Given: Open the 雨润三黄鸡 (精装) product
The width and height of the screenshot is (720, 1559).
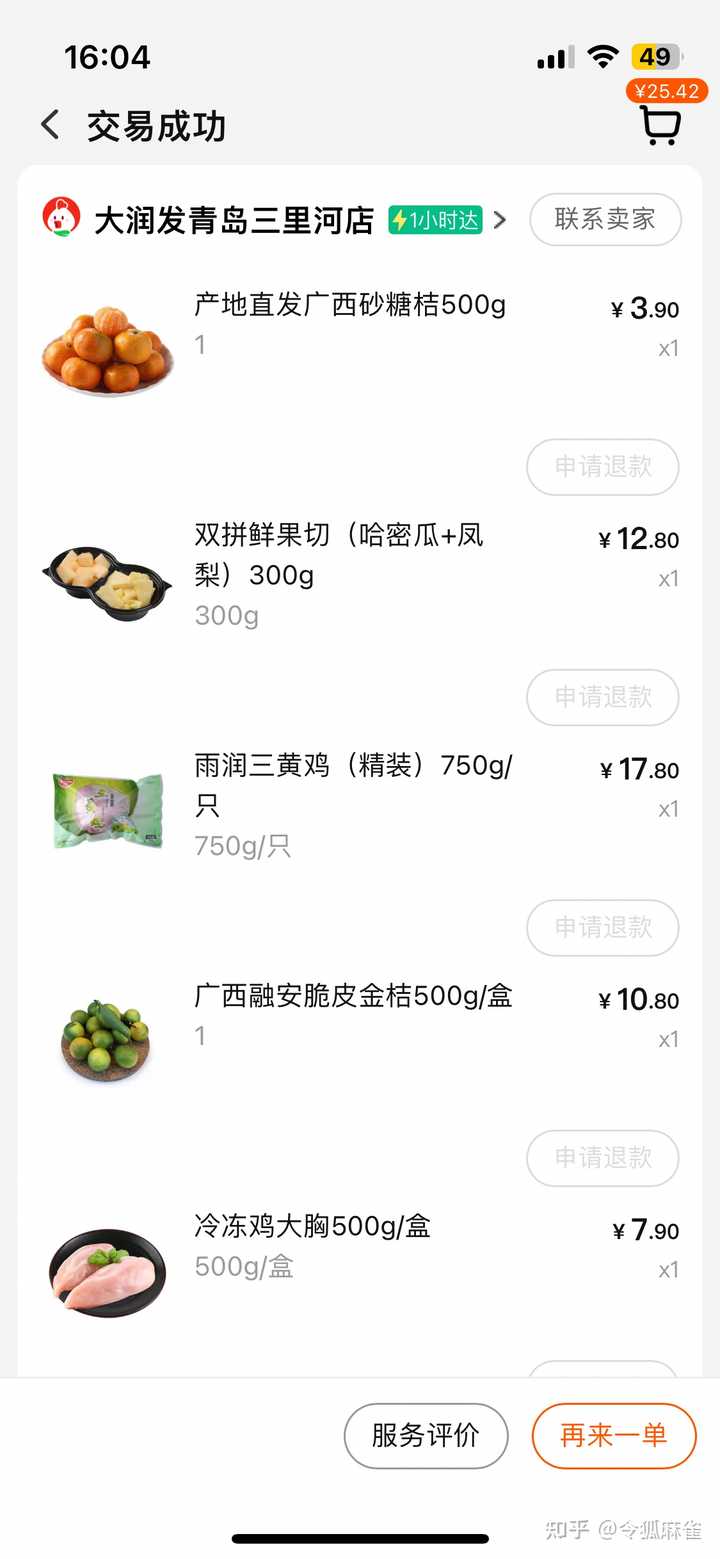Looking at the screenshot, I should [x=352, y=783].
